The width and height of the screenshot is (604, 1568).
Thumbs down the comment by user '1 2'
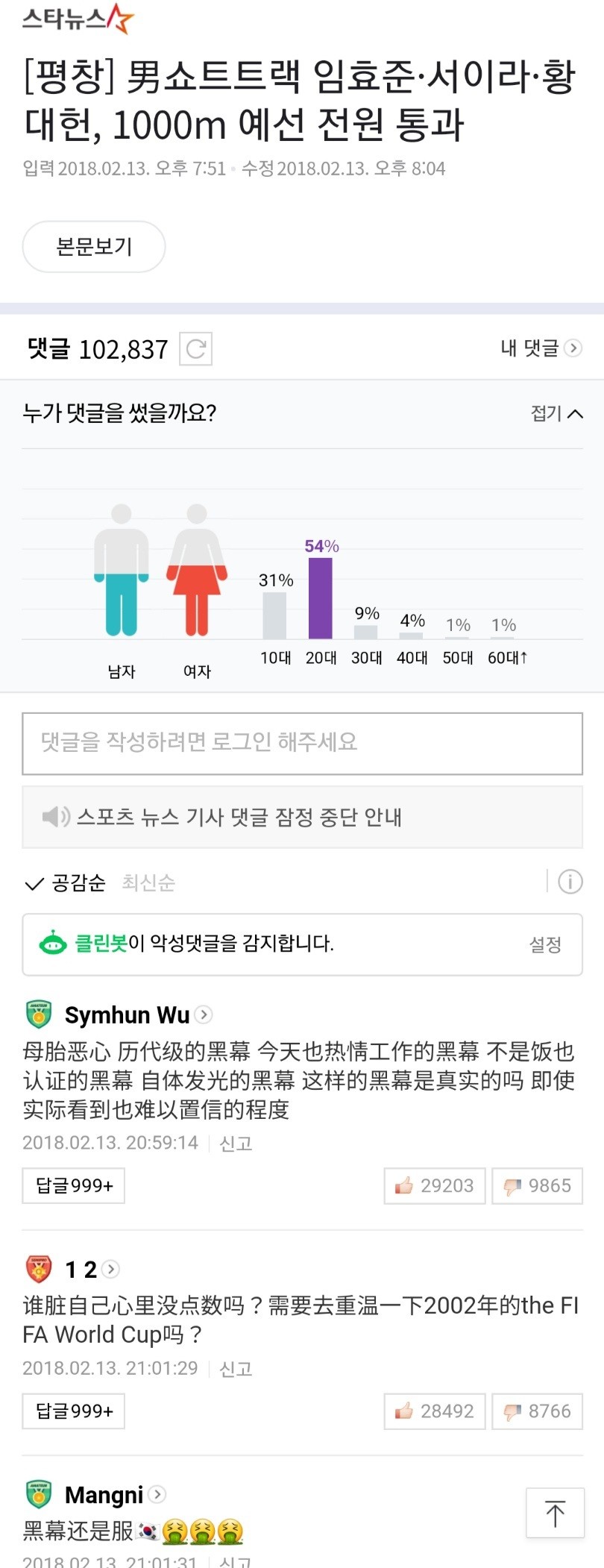pos(537,1410)
